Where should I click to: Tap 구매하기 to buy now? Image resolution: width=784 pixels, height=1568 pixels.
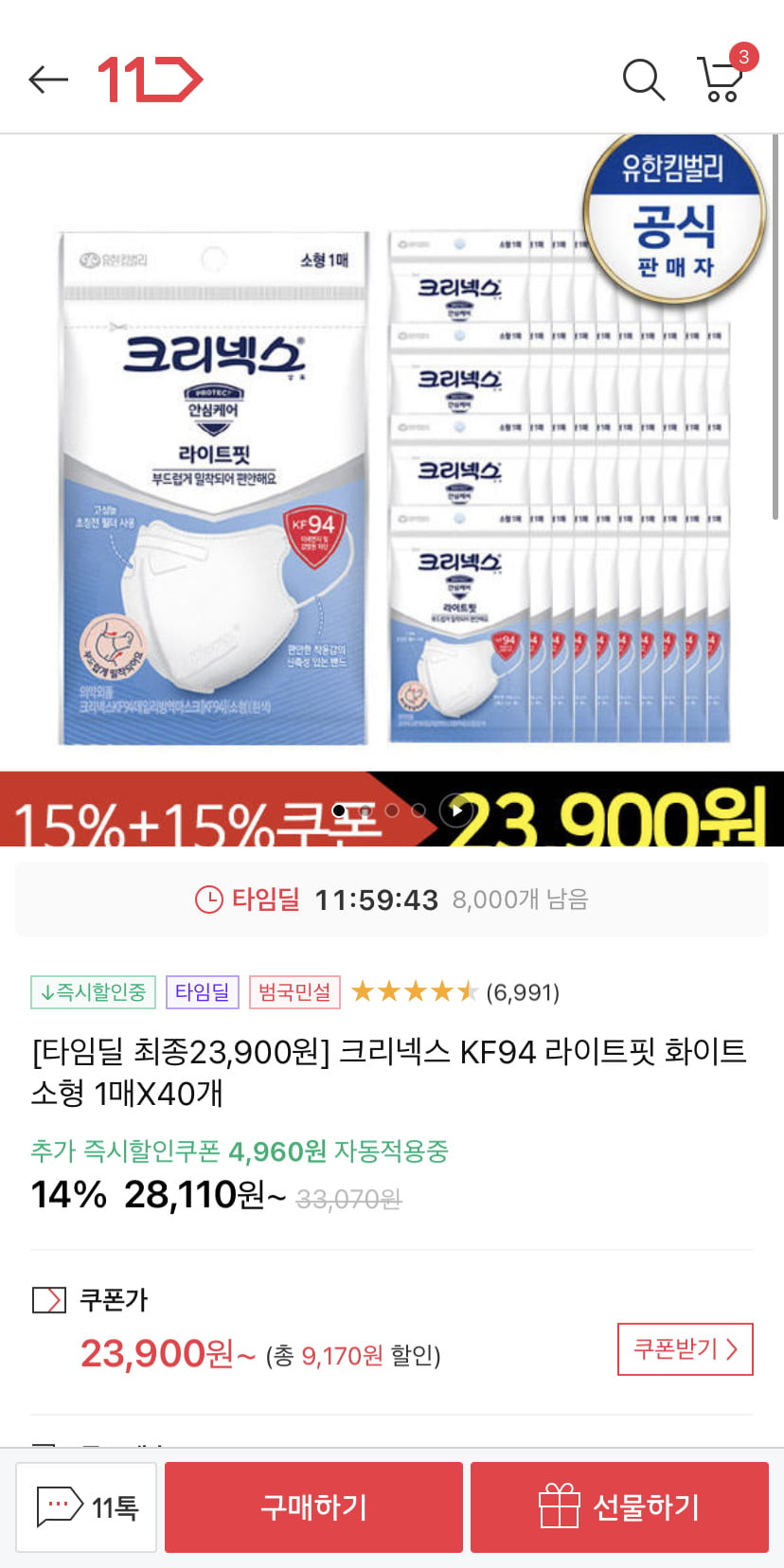pos(313,1506)
